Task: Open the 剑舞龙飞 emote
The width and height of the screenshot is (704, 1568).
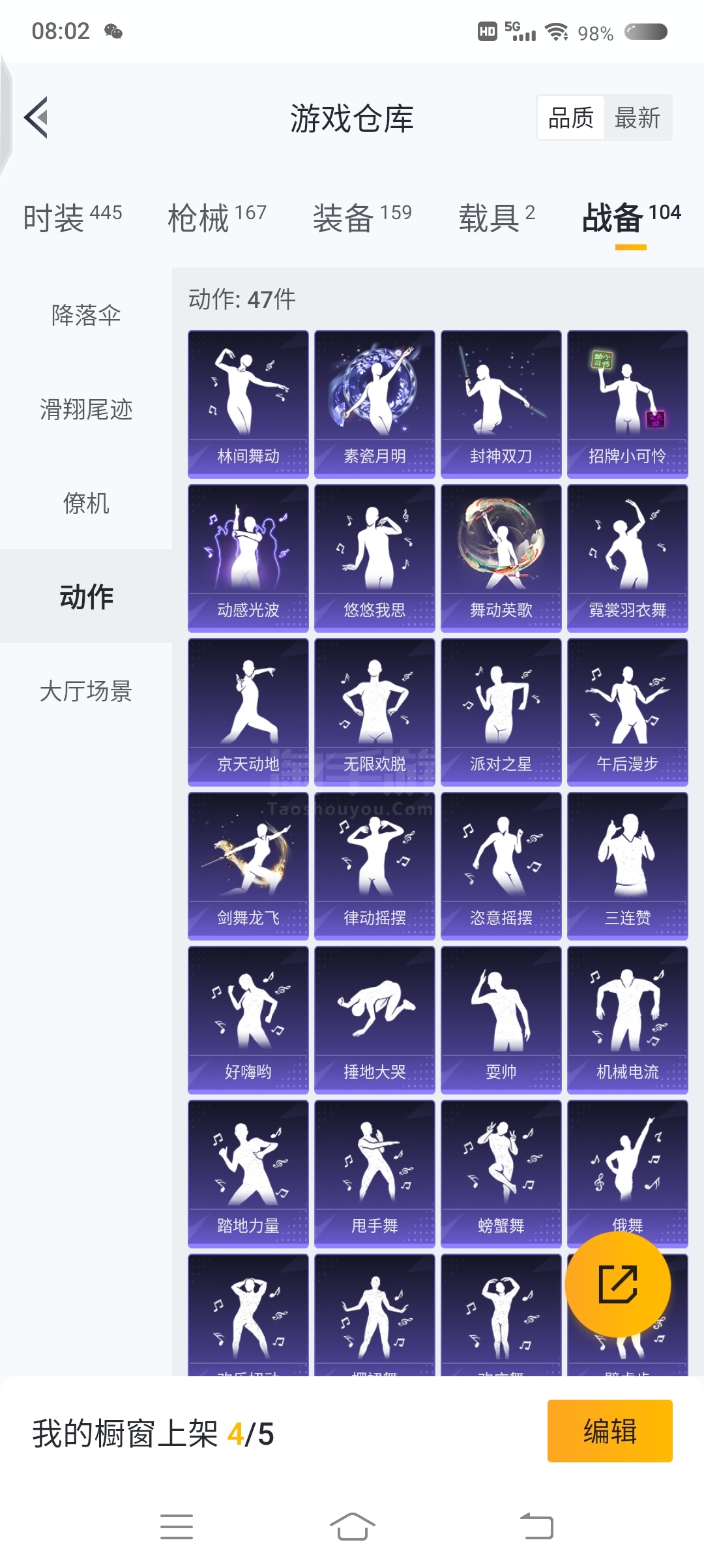Action: pyautogui.click(x=248, y=866)
